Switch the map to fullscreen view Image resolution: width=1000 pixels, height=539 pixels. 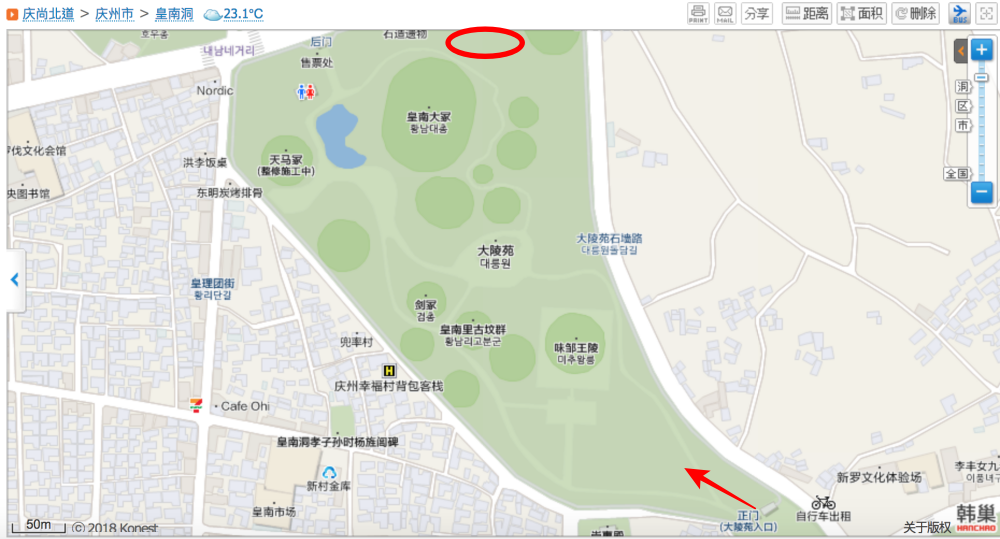pyautogui.click(x=986, y=13)
